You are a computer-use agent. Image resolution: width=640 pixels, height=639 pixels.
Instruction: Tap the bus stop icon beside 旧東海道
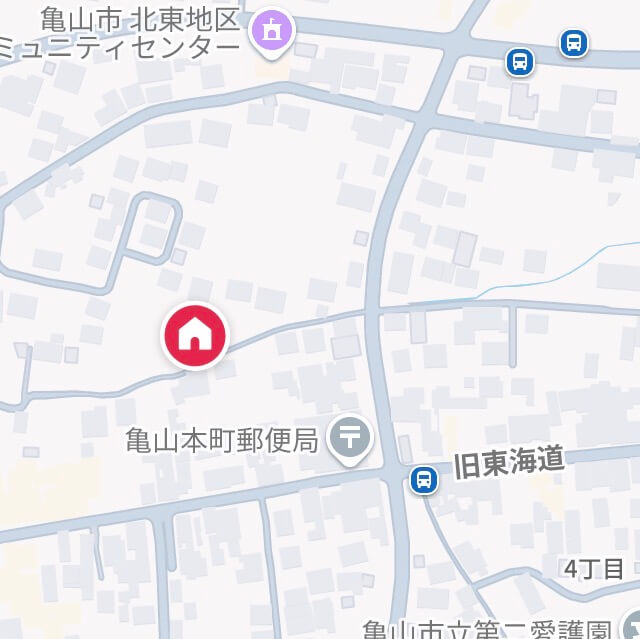pyautogui.click(x=424, y=480)
